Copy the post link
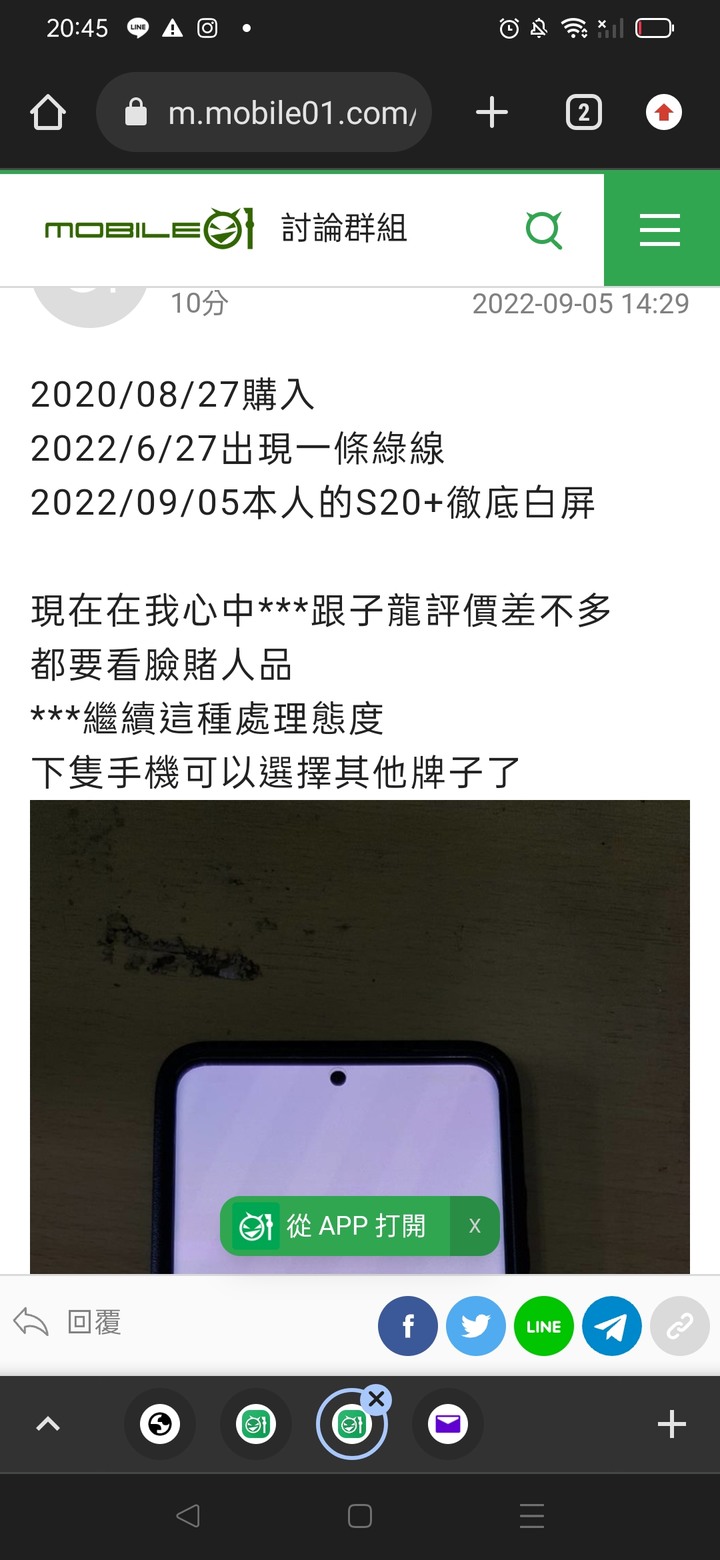This screenshot has height=1560, width=720. click(x=680, y=1326)
